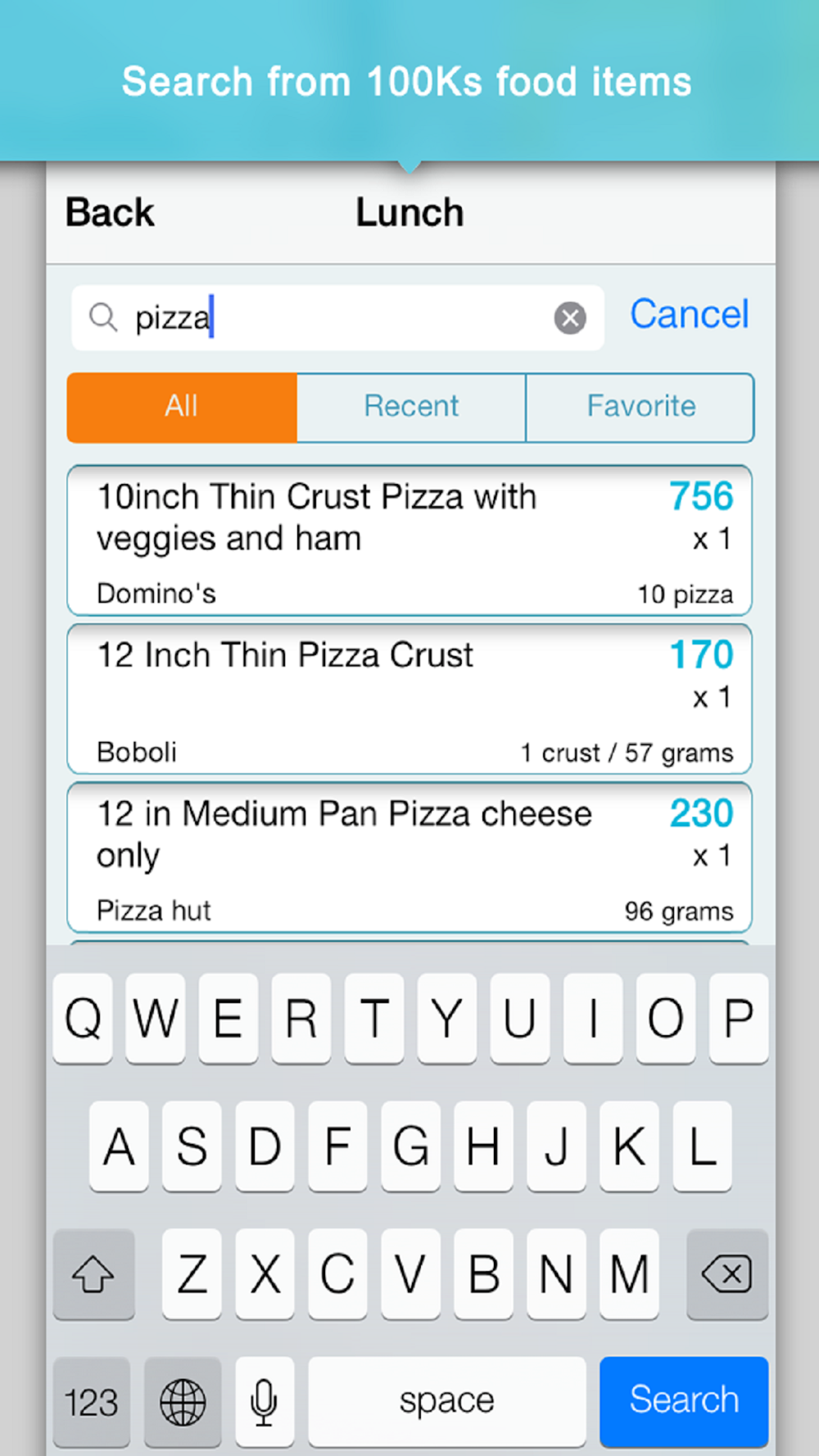This screenshot has width=819, height=1456.
Task: Tap the search field containing pizza
Action: point(337,318)
